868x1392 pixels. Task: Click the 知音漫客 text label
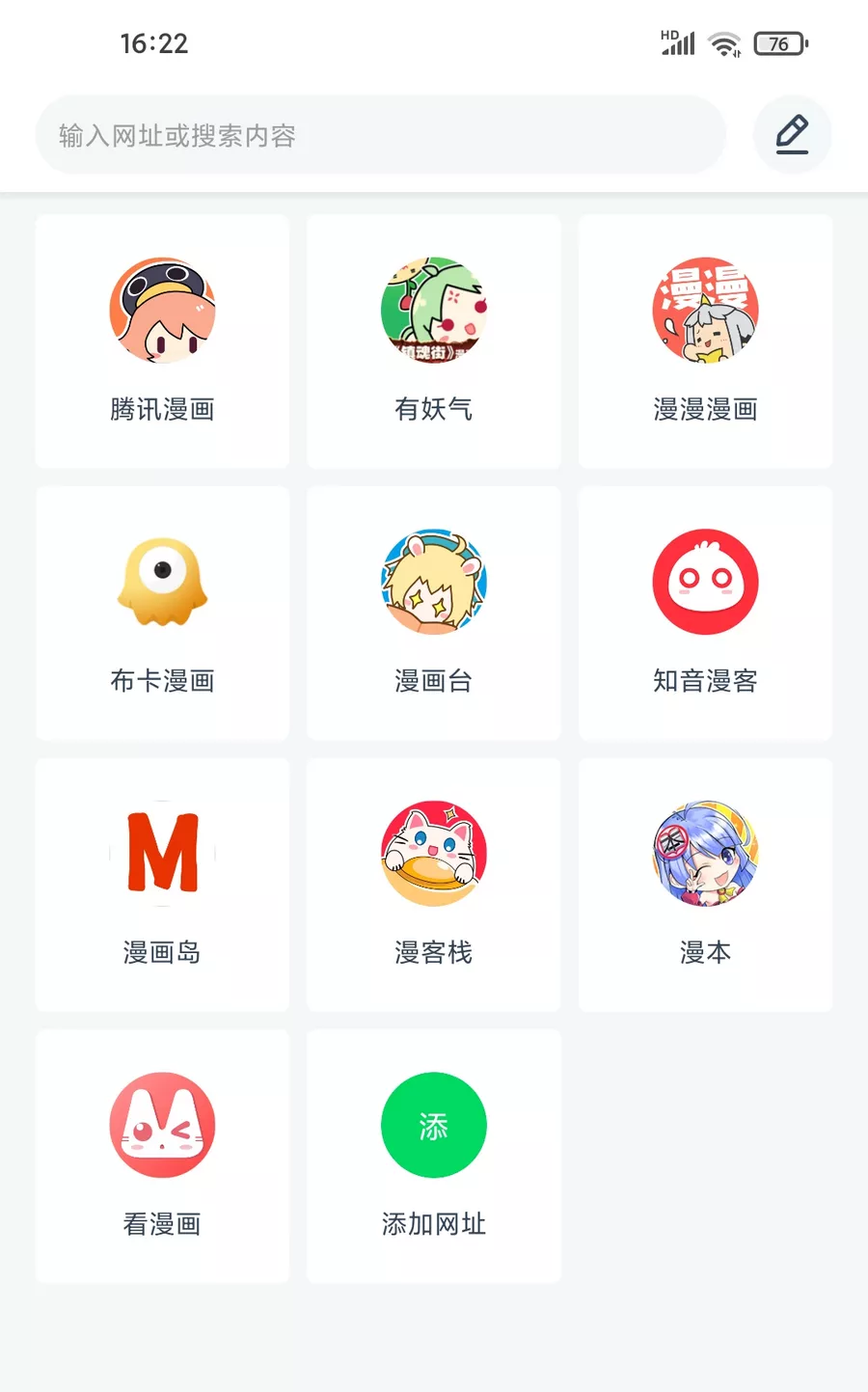pyautogui.click(x=705, y=680)
